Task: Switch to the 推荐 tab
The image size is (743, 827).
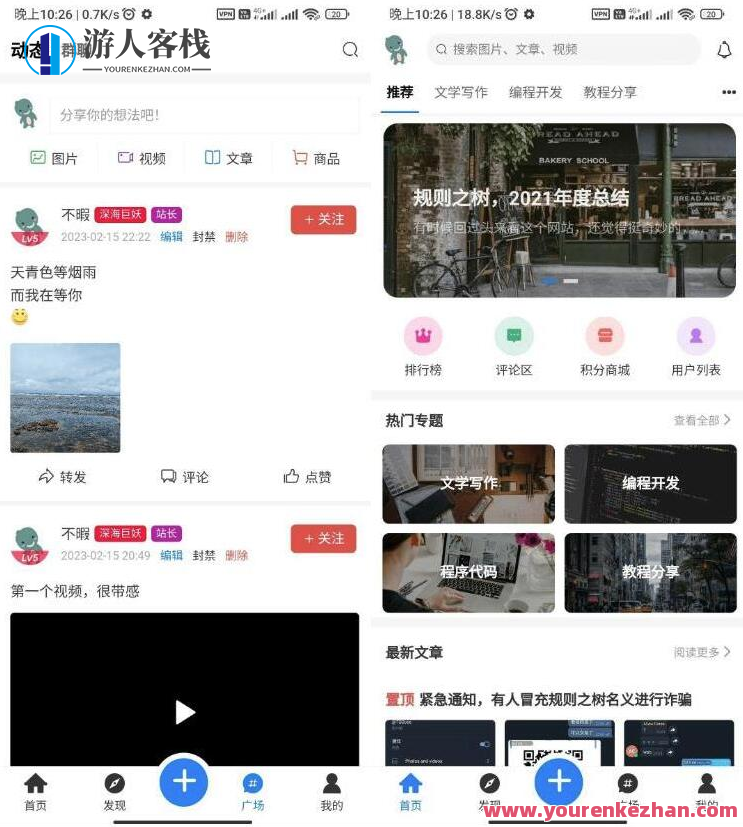Action: click(x=399, y=92)
